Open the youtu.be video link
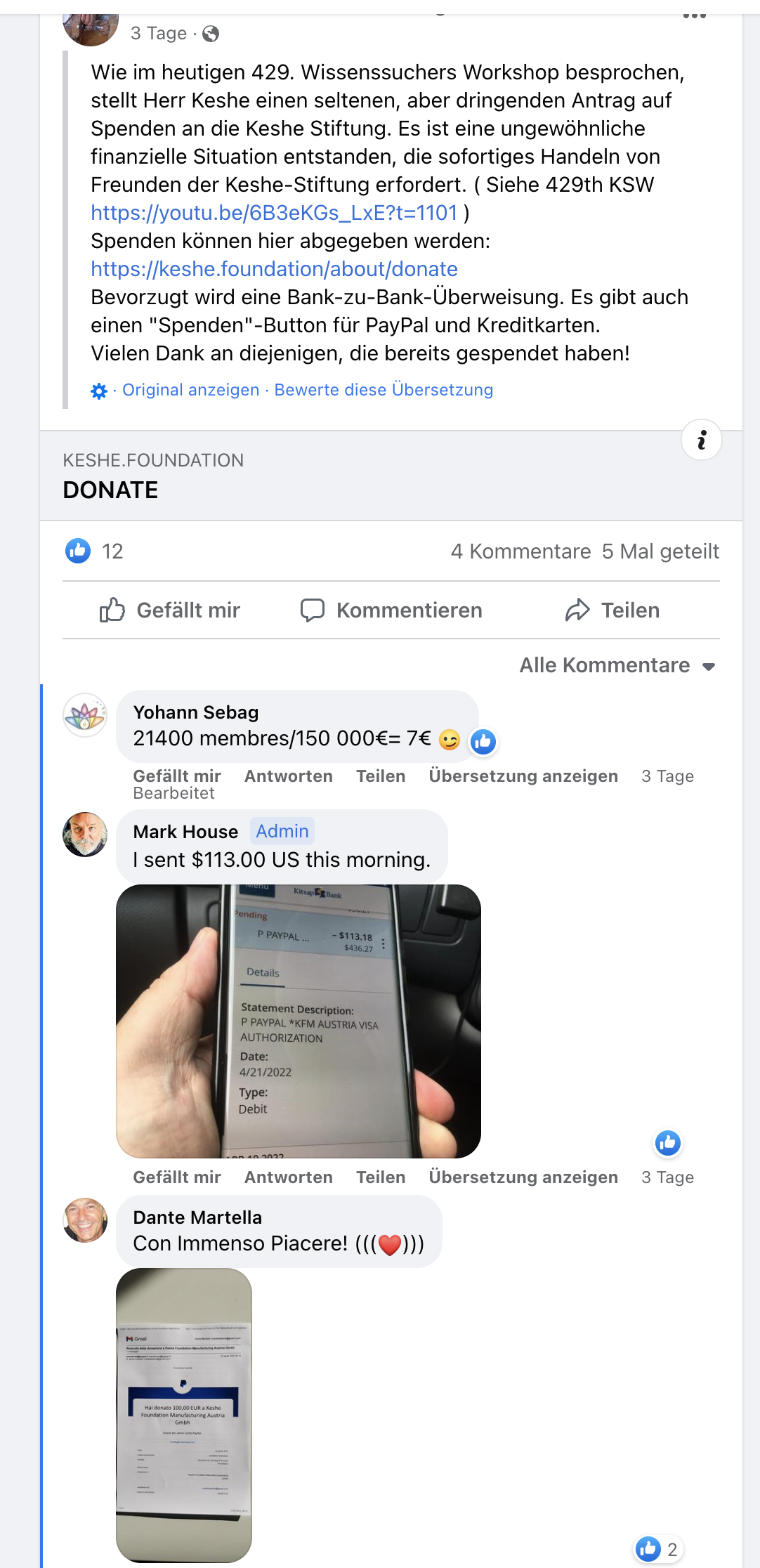Image resolution: width=760 pixels, height=1568 pixels. [274, 213]
